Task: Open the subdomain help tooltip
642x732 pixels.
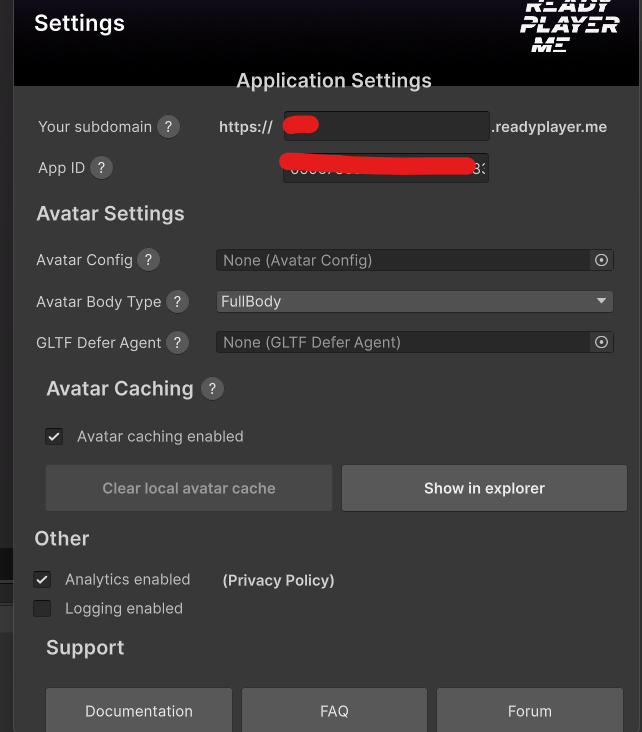Action: (169, 127)
